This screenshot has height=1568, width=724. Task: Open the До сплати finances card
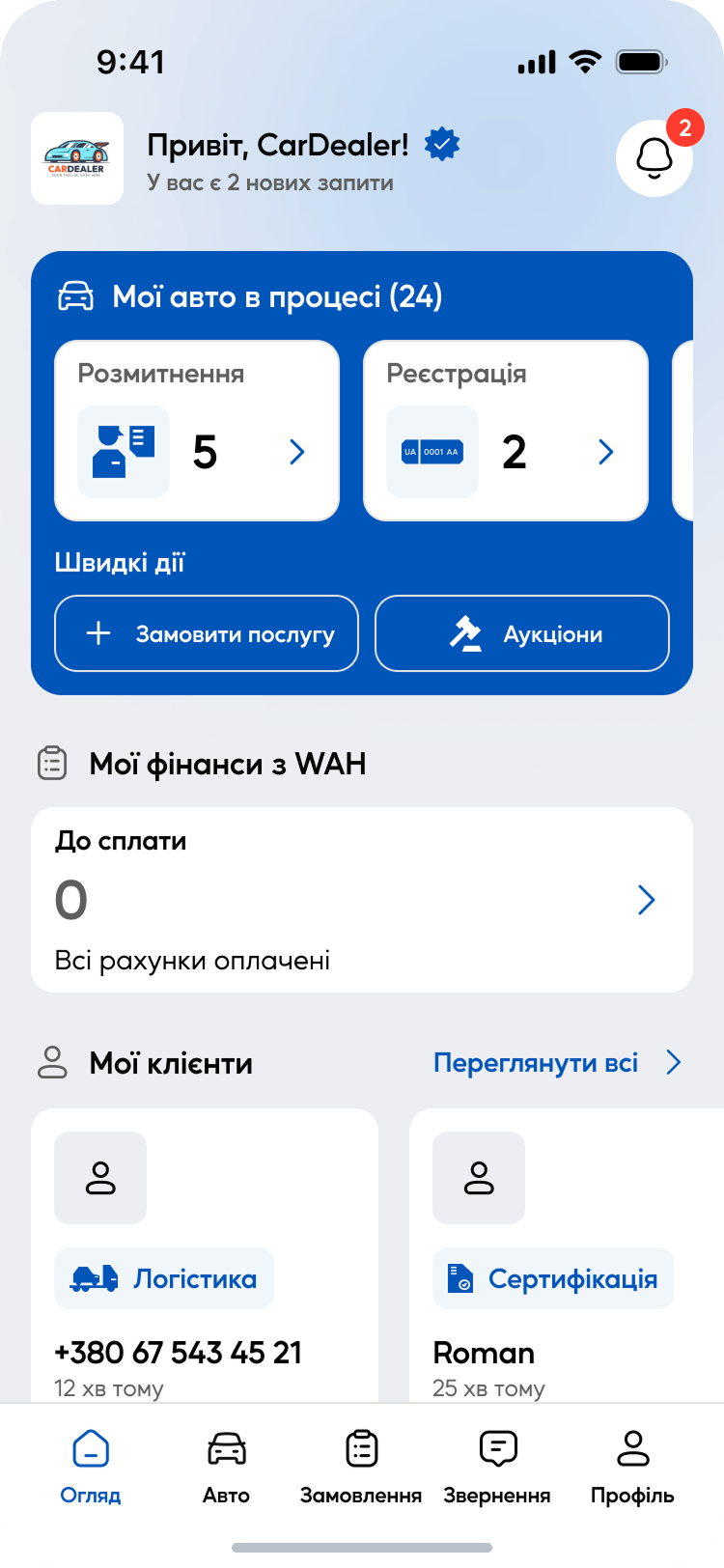(x=362, y=900)
